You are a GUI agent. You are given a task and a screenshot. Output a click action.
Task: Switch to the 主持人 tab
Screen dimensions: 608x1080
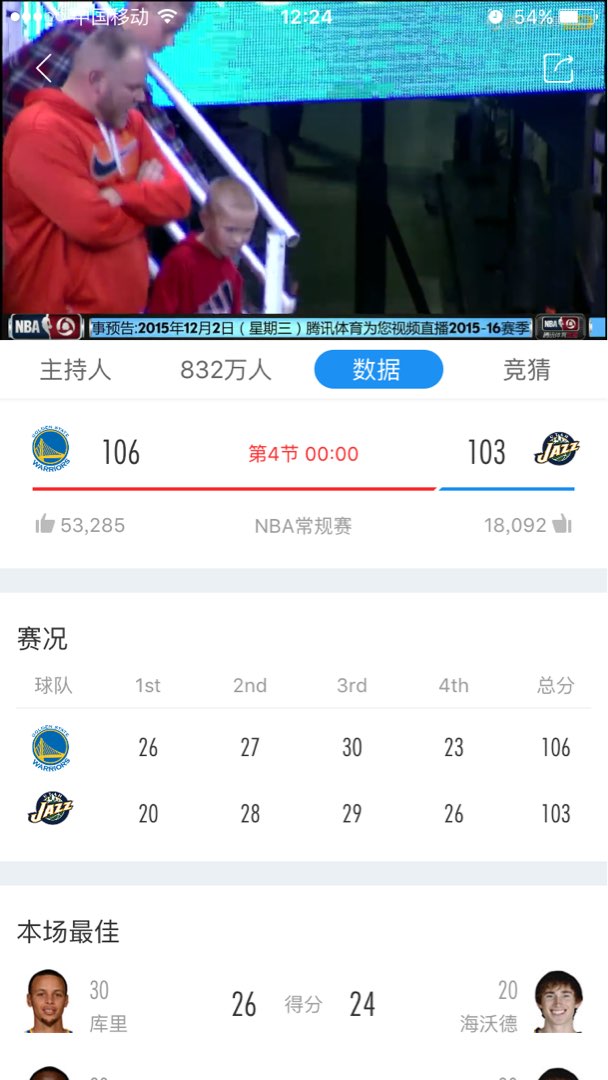75,370
